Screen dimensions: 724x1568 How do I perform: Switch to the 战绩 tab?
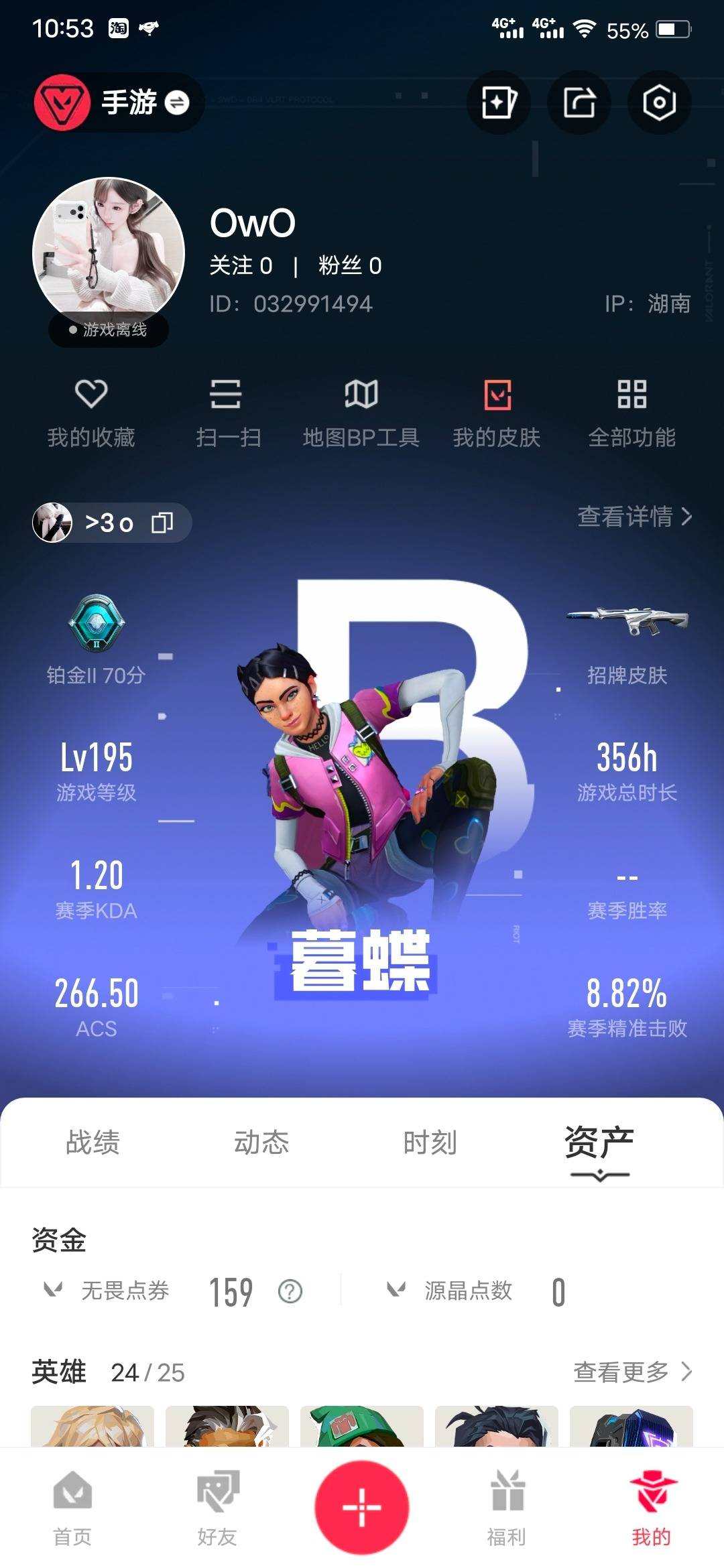tap(91, 1143)
